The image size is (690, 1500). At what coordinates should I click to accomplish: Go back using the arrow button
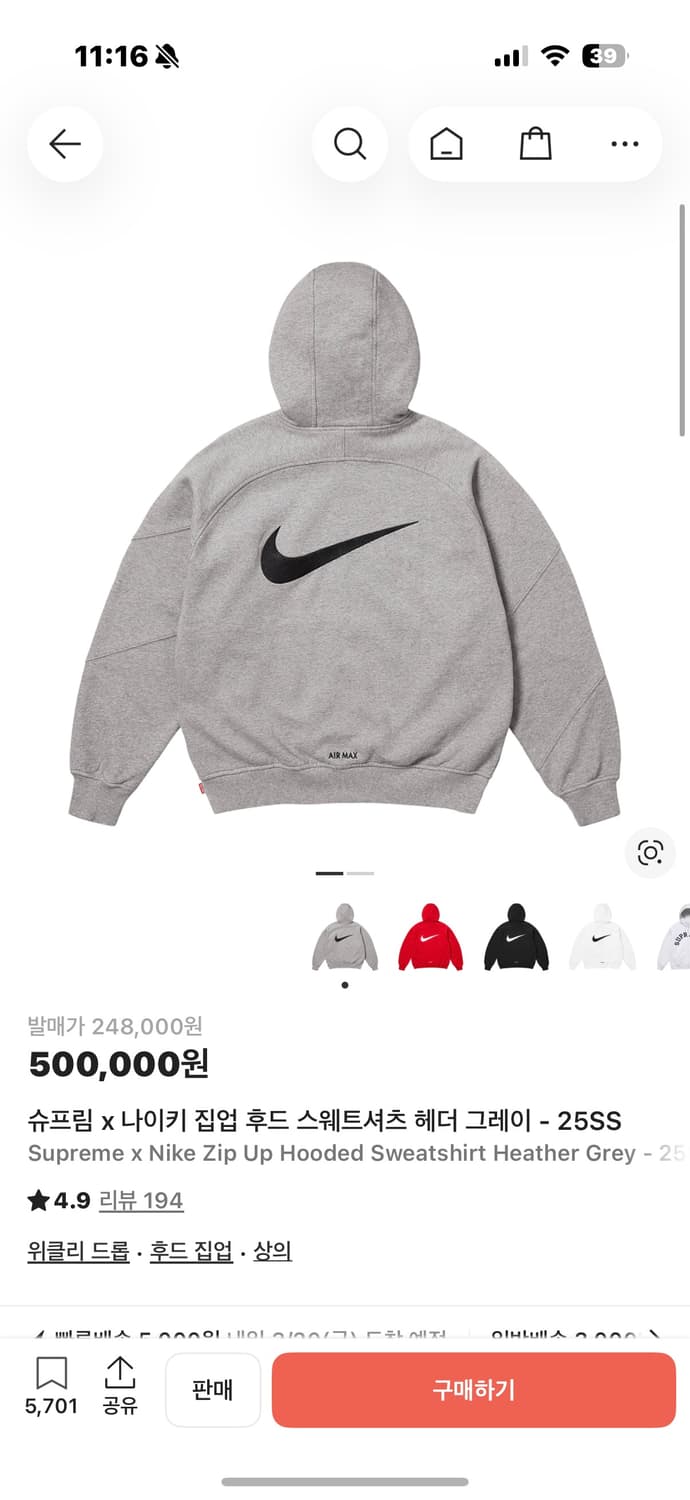tap(65, 145)
